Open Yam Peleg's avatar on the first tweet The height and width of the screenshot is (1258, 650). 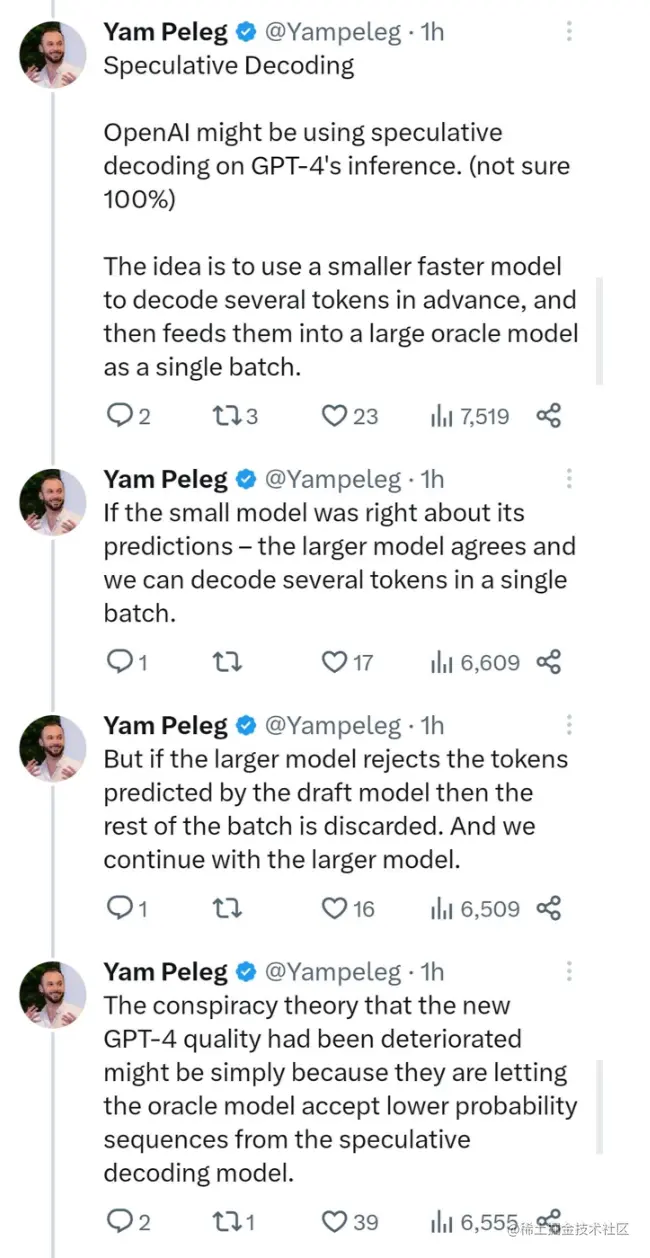[x=53, y=53]
